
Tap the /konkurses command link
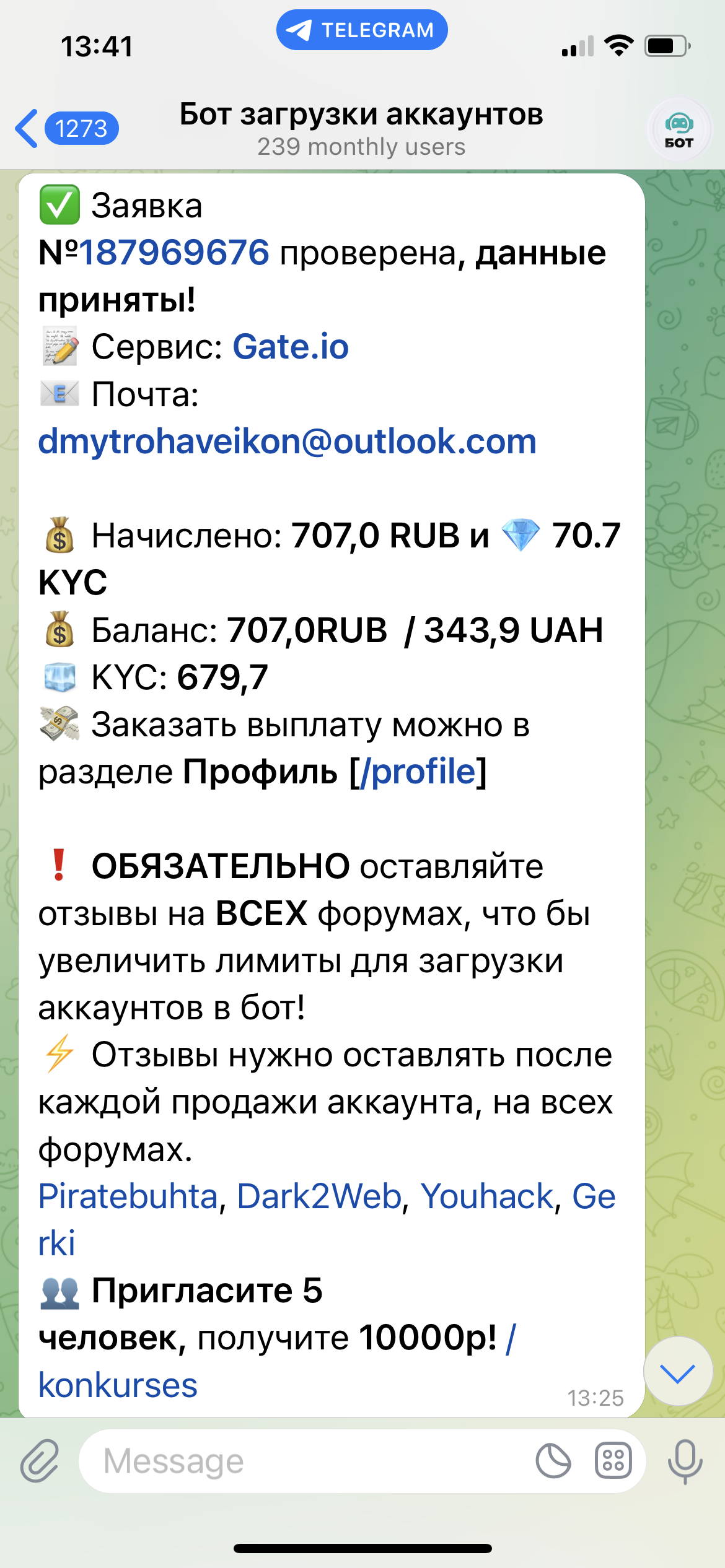coord(118,1385)
